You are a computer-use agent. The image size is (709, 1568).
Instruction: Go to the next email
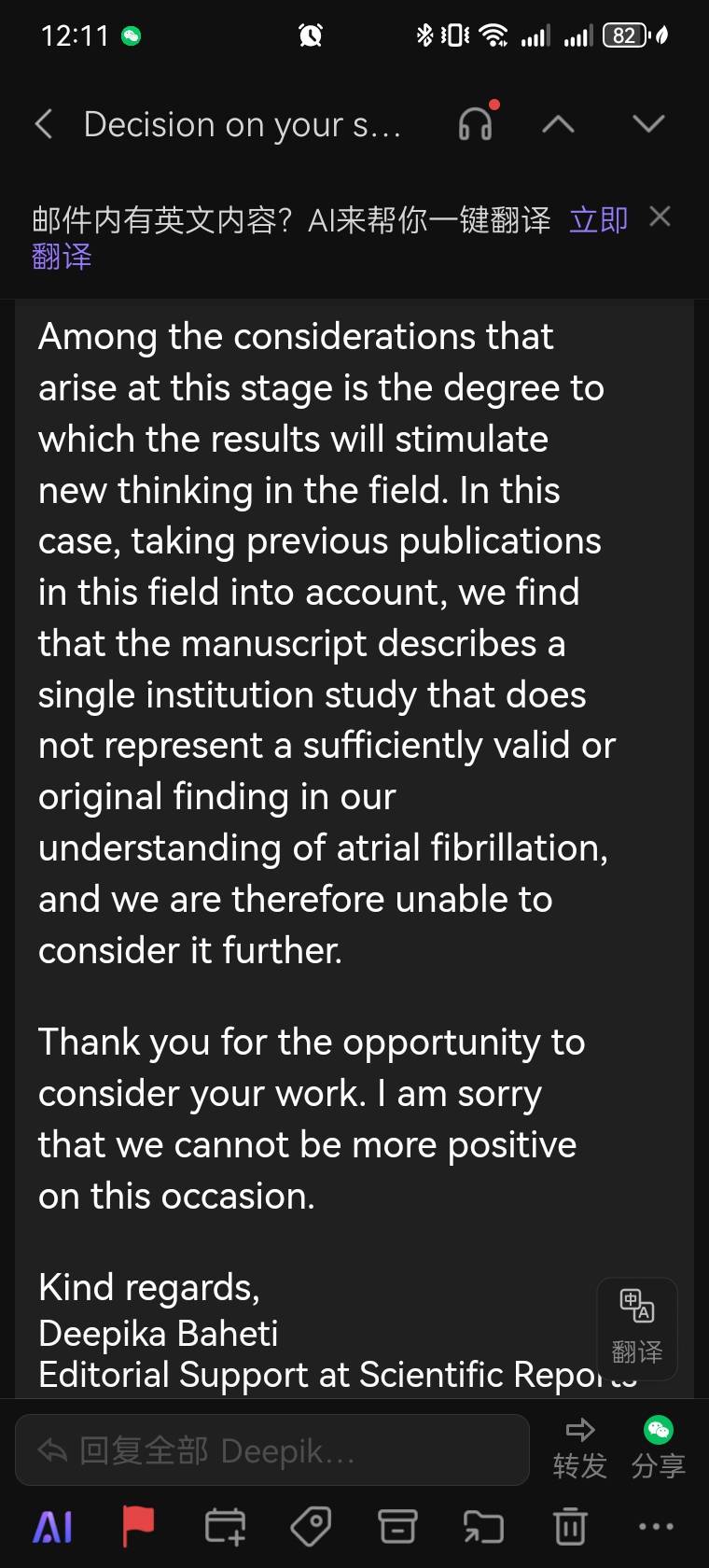[648, 124]
